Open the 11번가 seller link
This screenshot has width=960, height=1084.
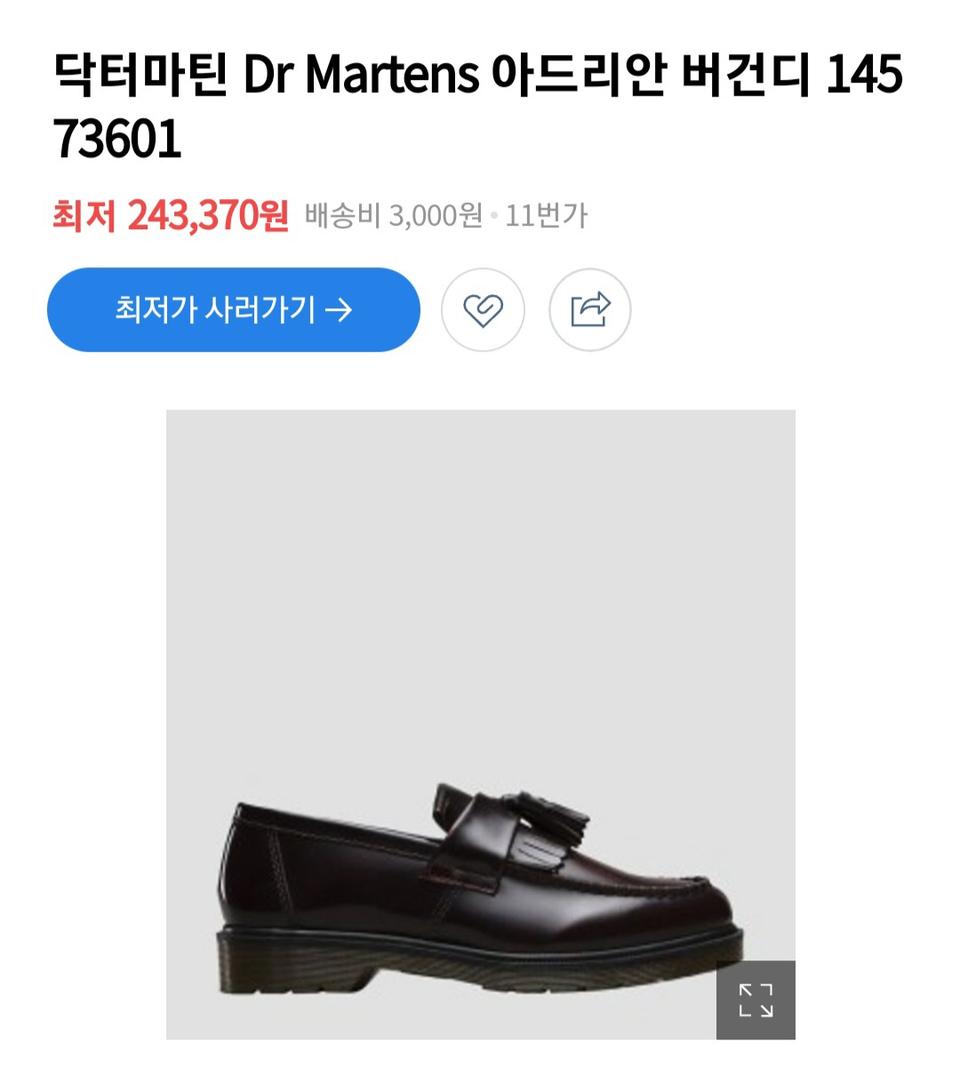tap(555, 213)
